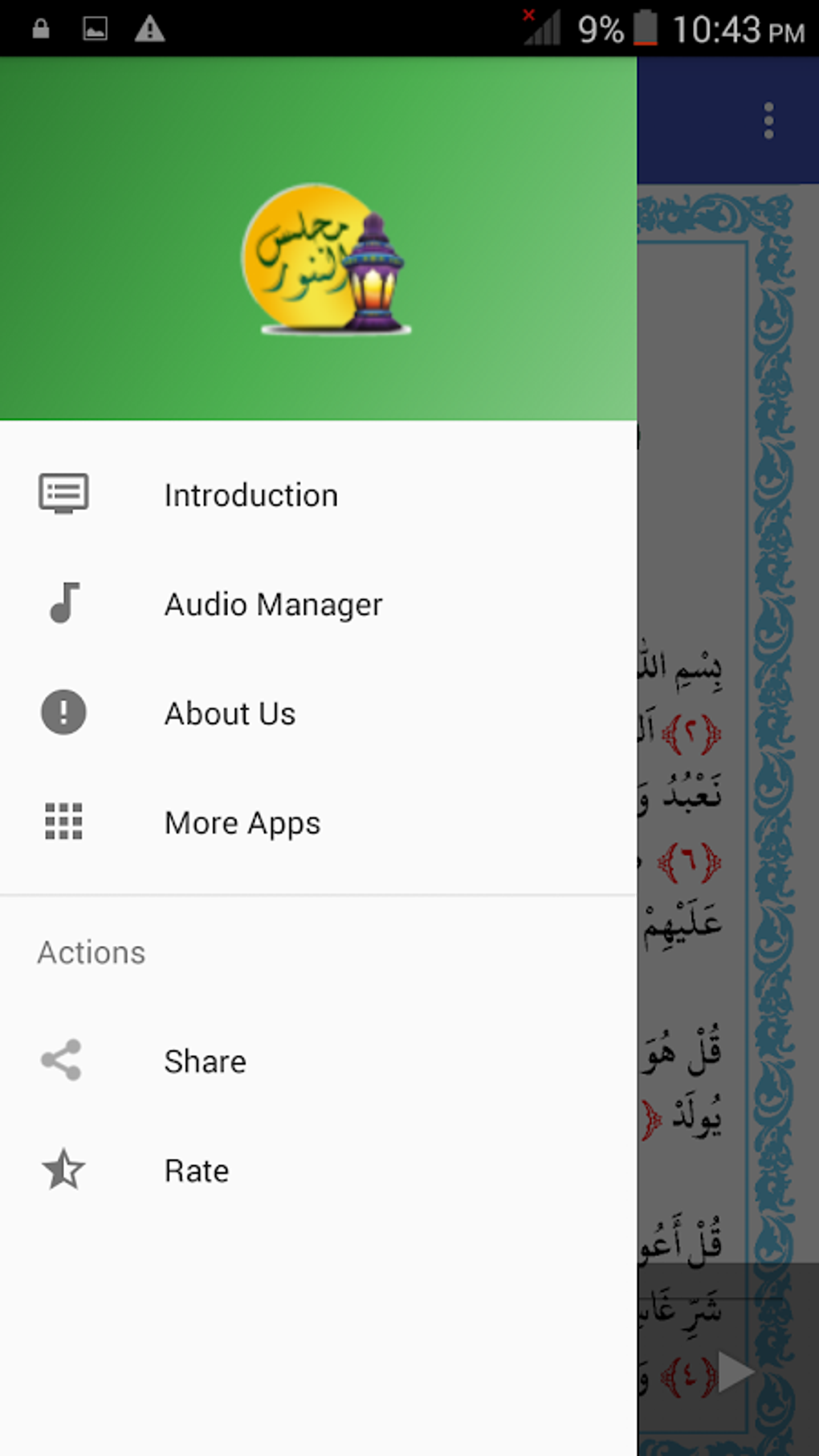Select the Introduction list icon
Image resolution: width=819 pixels, height=1456 pixels.
tap(63, 495)
